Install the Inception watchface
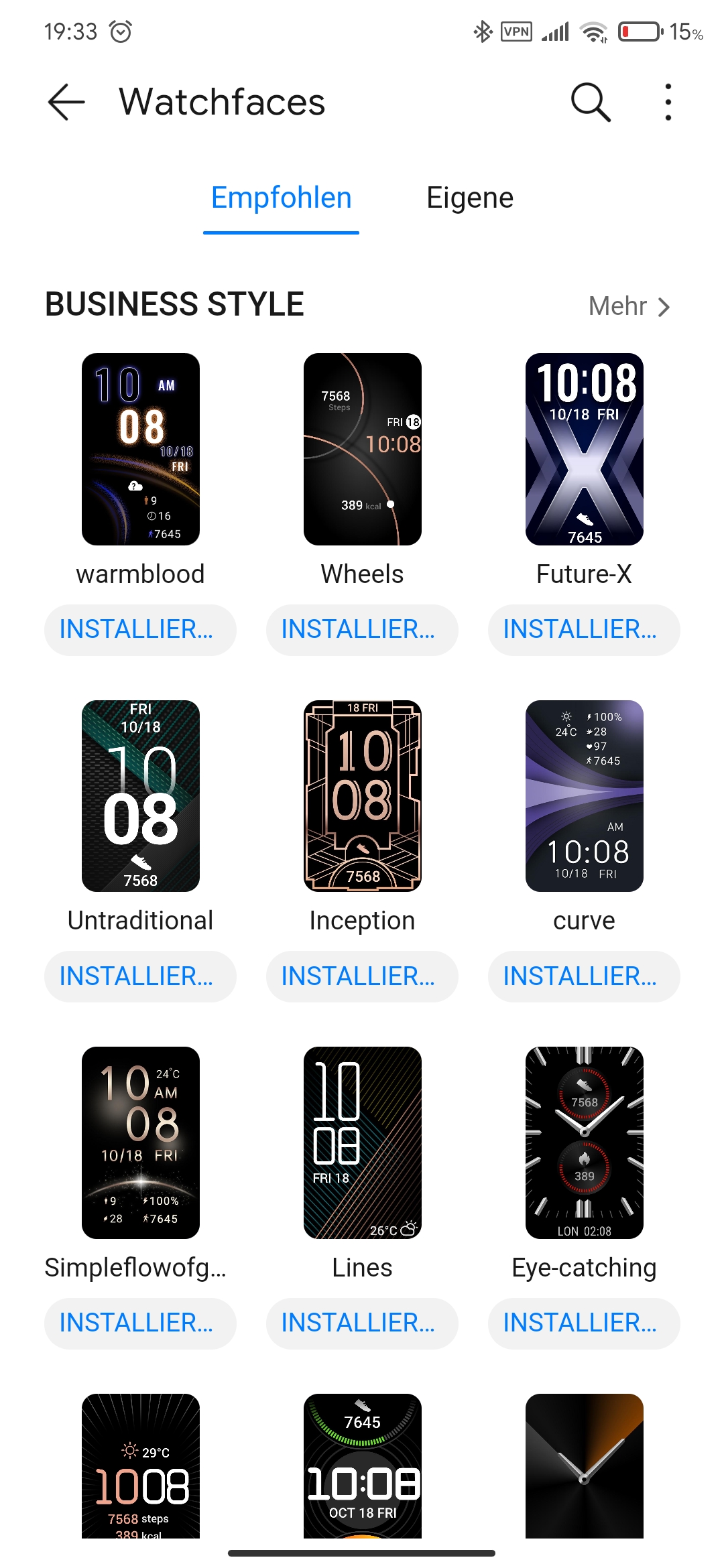The image size is (724, 1568). (x=362, y=976)
